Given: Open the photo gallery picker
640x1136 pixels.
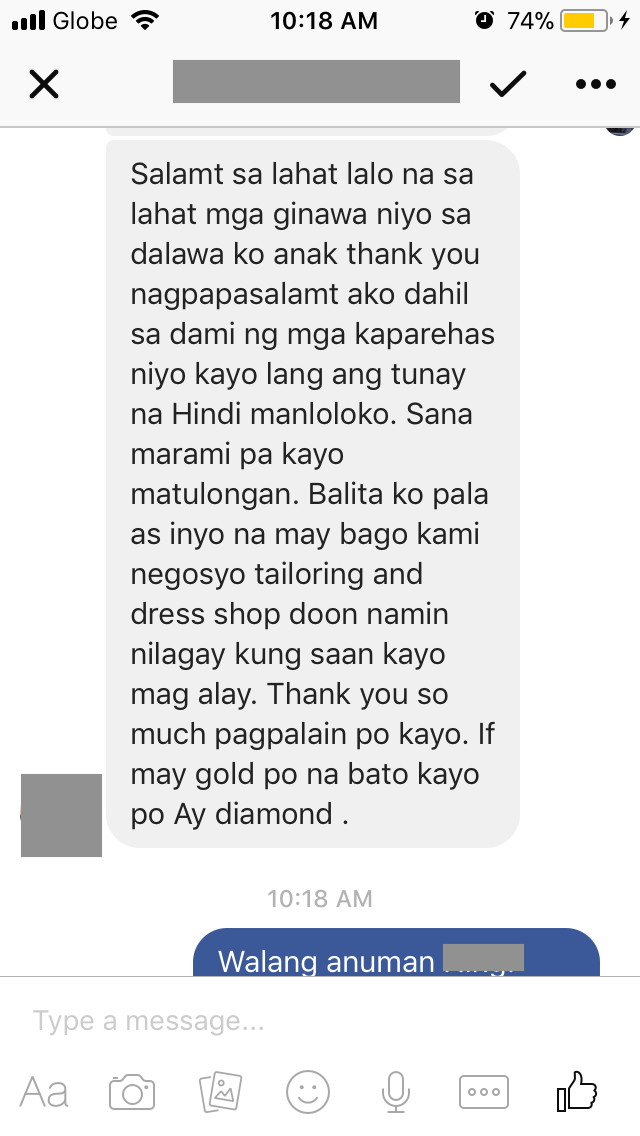Looking at the screenshot, I should click(219, 1092).
